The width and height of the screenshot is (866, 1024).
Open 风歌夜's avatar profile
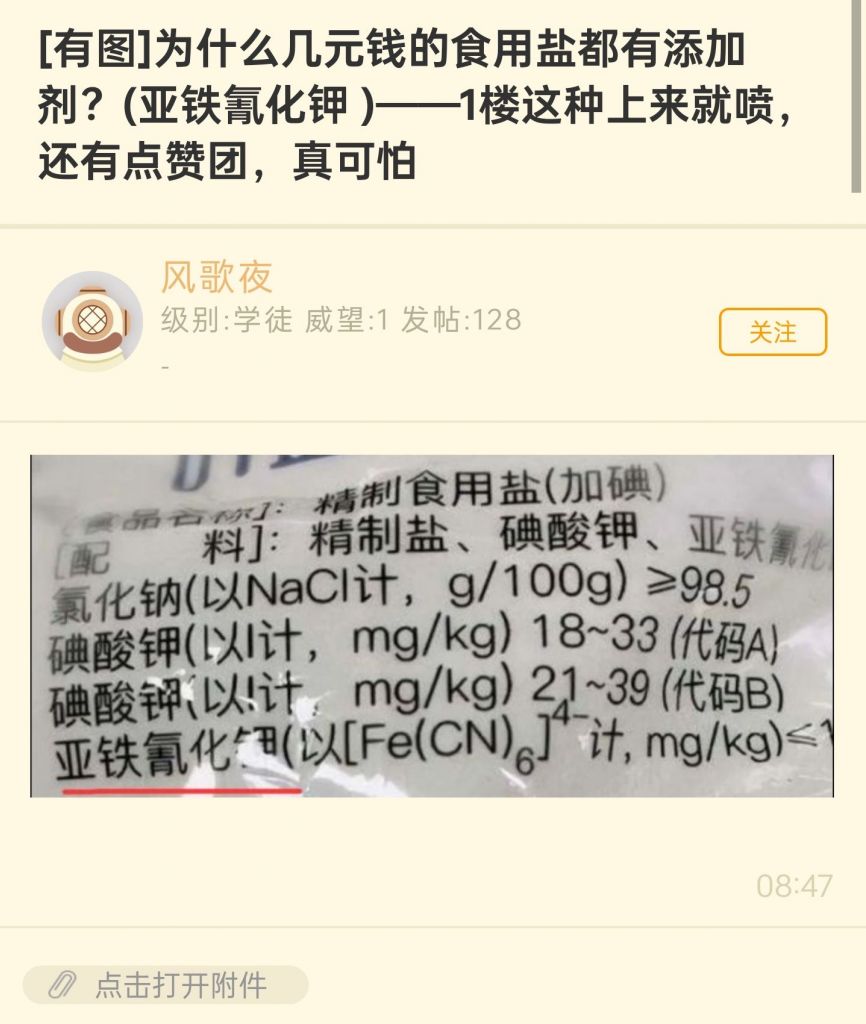click(92, 320)
